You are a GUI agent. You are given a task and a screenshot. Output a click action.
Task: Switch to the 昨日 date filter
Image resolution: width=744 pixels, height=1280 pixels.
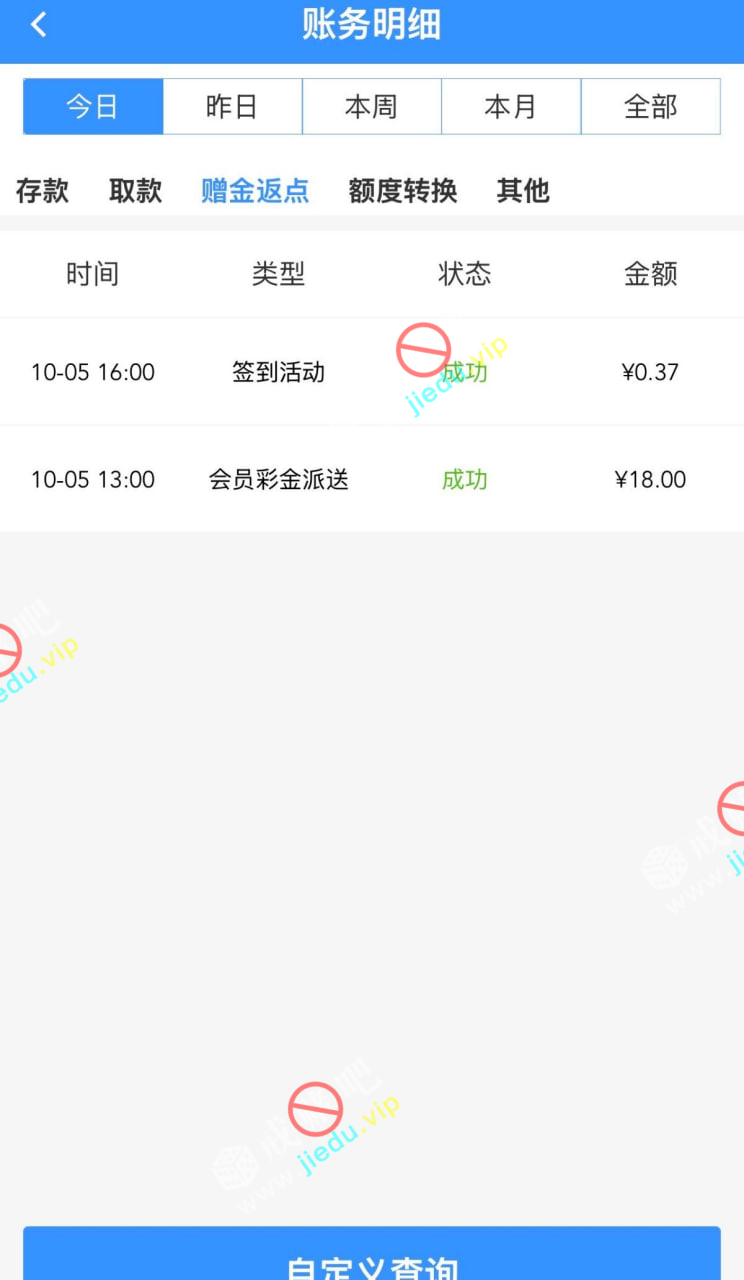[x=232, y=106]
